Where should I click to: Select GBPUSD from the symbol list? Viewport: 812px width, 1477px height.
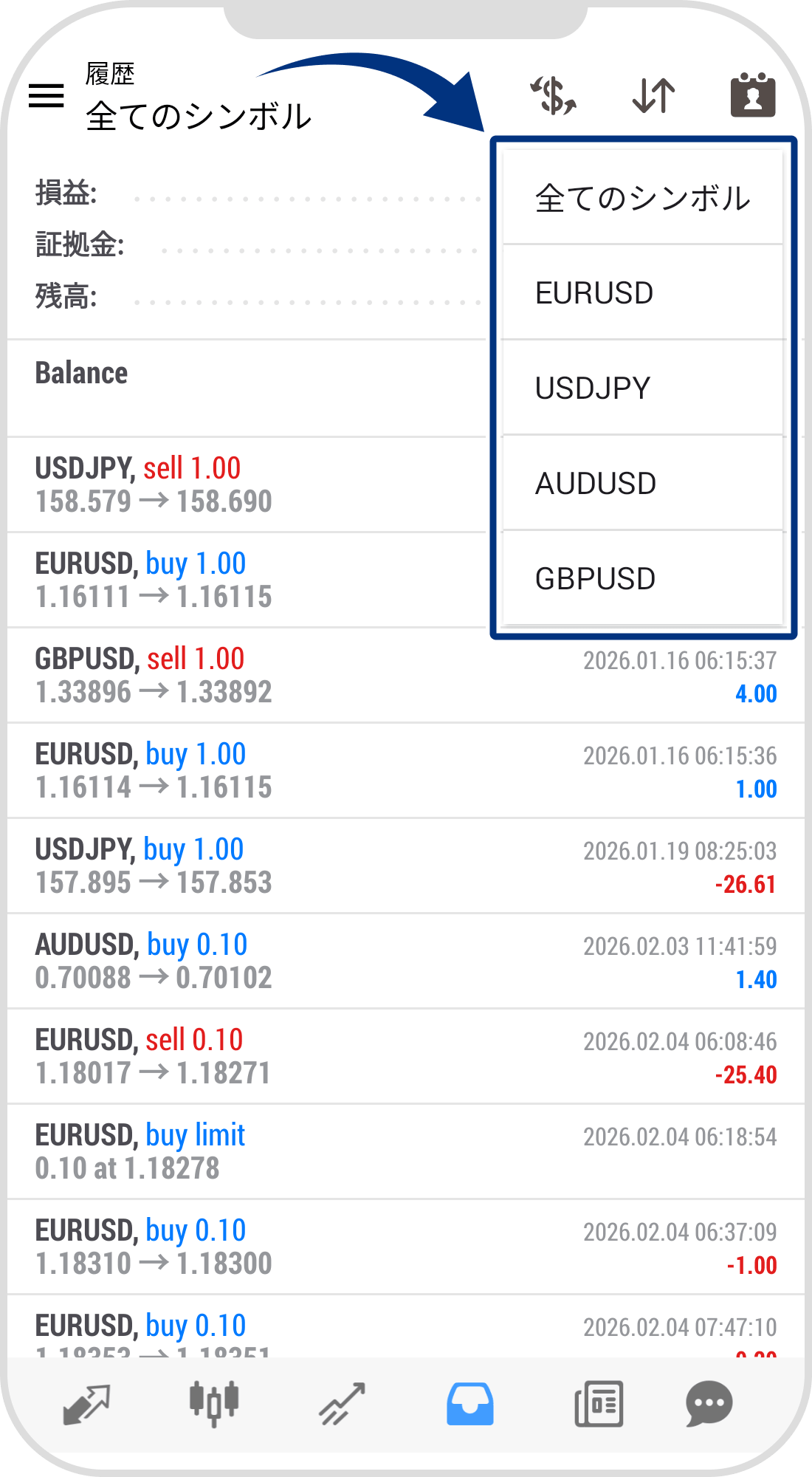tap(642, 579)
